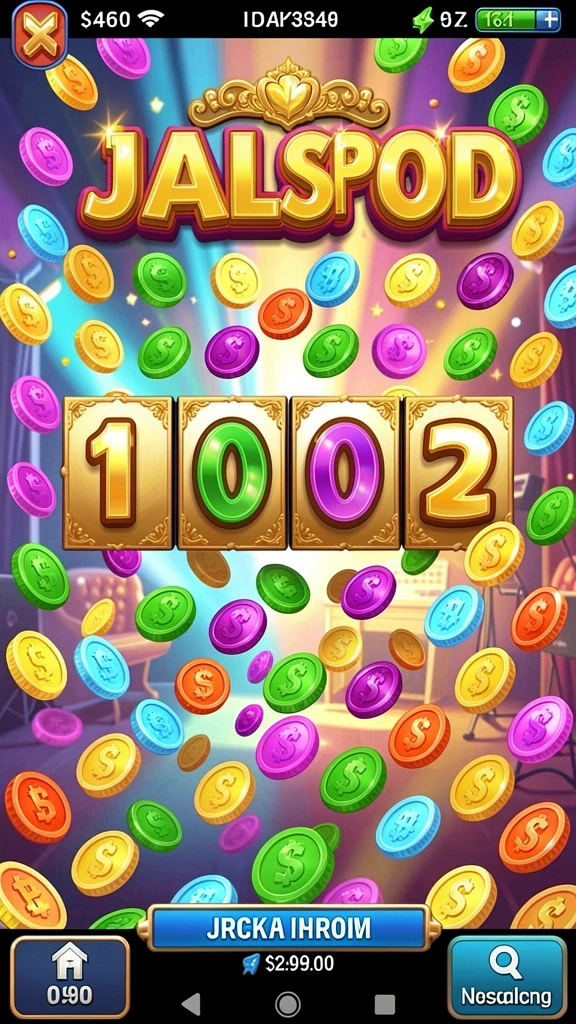Go back with the system back arrow
Image resolution: width=576 pixels, height=1024 pixels.
191,1003
